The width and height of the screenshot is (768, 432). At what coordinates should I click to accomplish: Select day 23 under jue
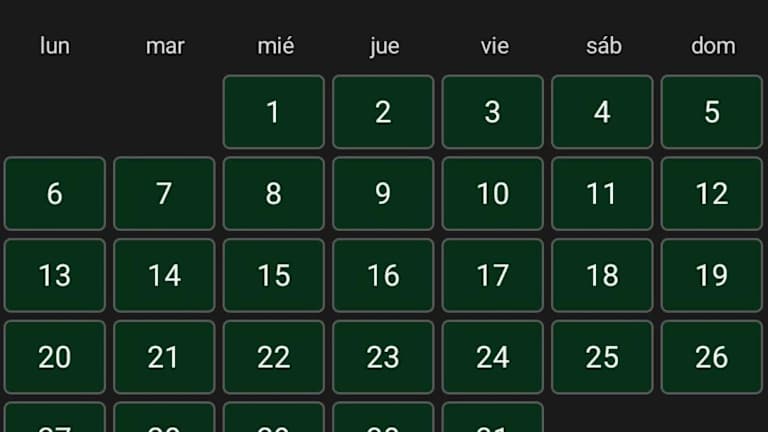(x=383, y=357)
